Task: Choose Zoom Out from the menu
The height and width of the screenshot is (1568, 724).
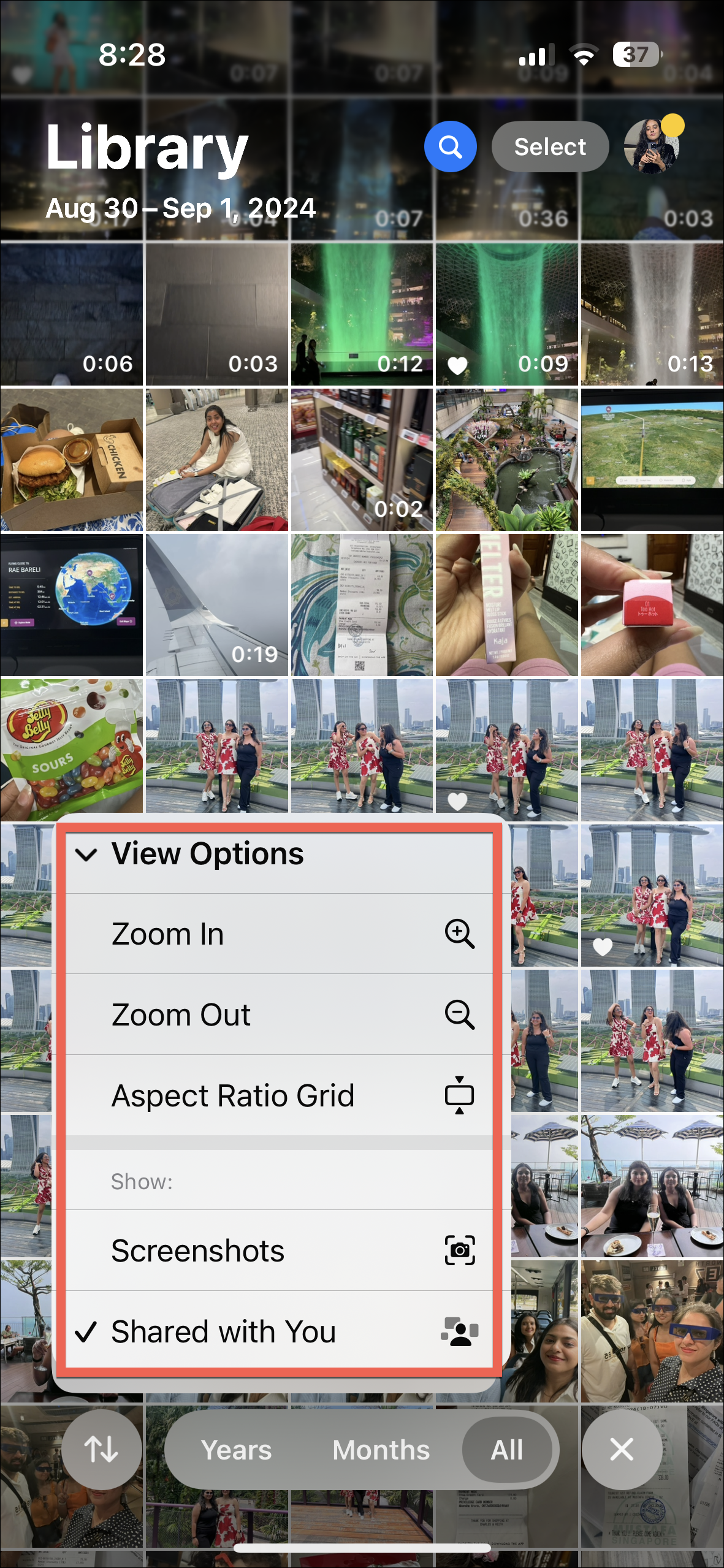Action: [279, 1014]
